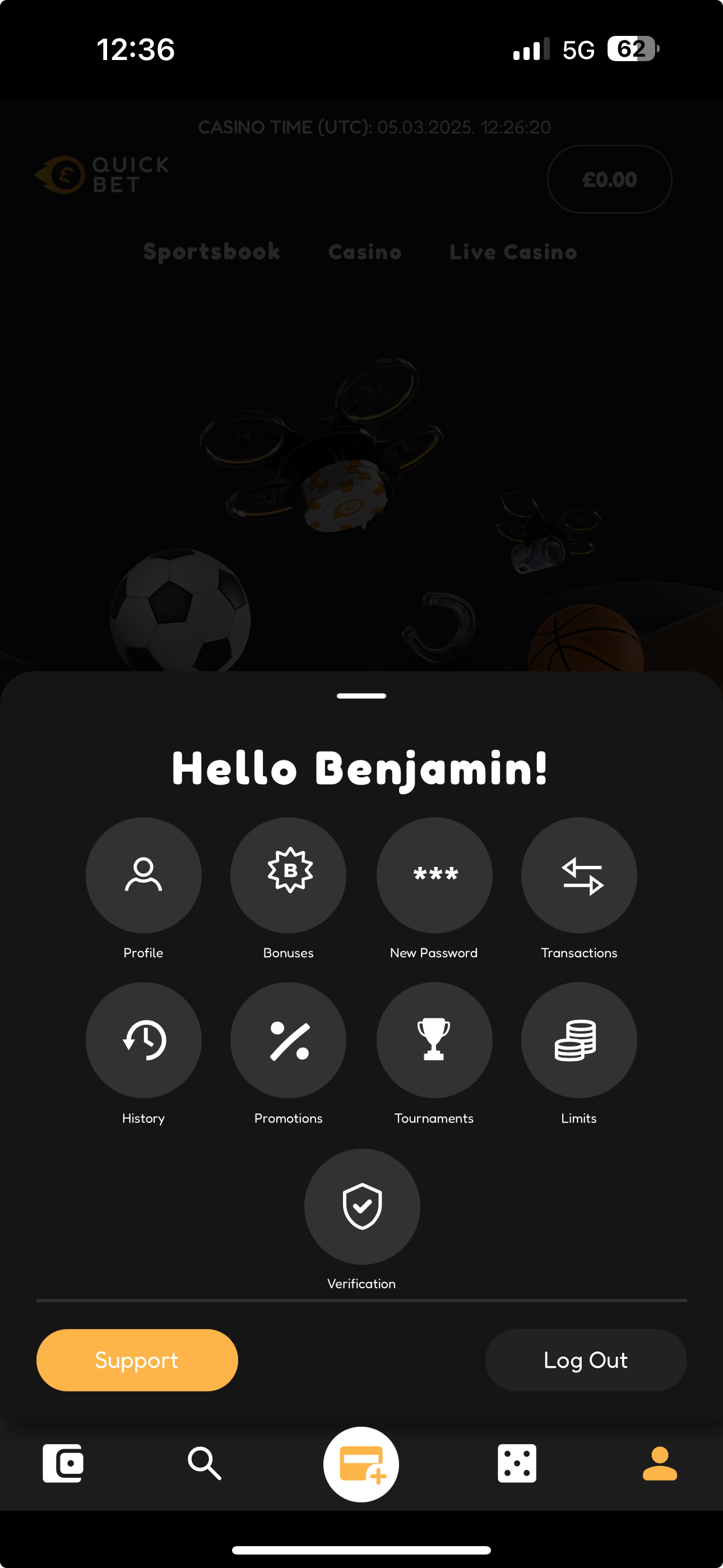Open the Profile section
The height and width of the screenshot is (1568, 723).
tap(143, 875)
